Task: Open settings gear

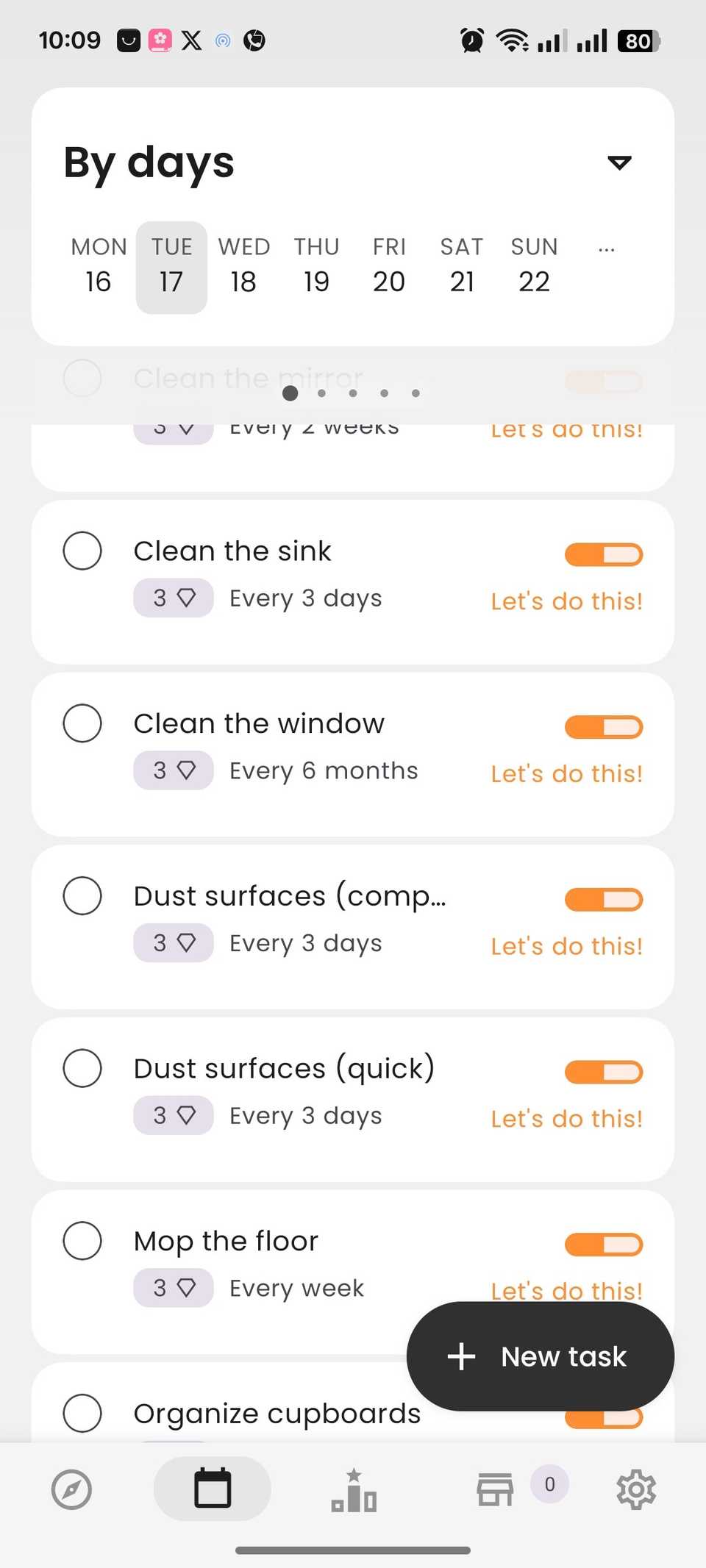Action: tap(635, 1490)
